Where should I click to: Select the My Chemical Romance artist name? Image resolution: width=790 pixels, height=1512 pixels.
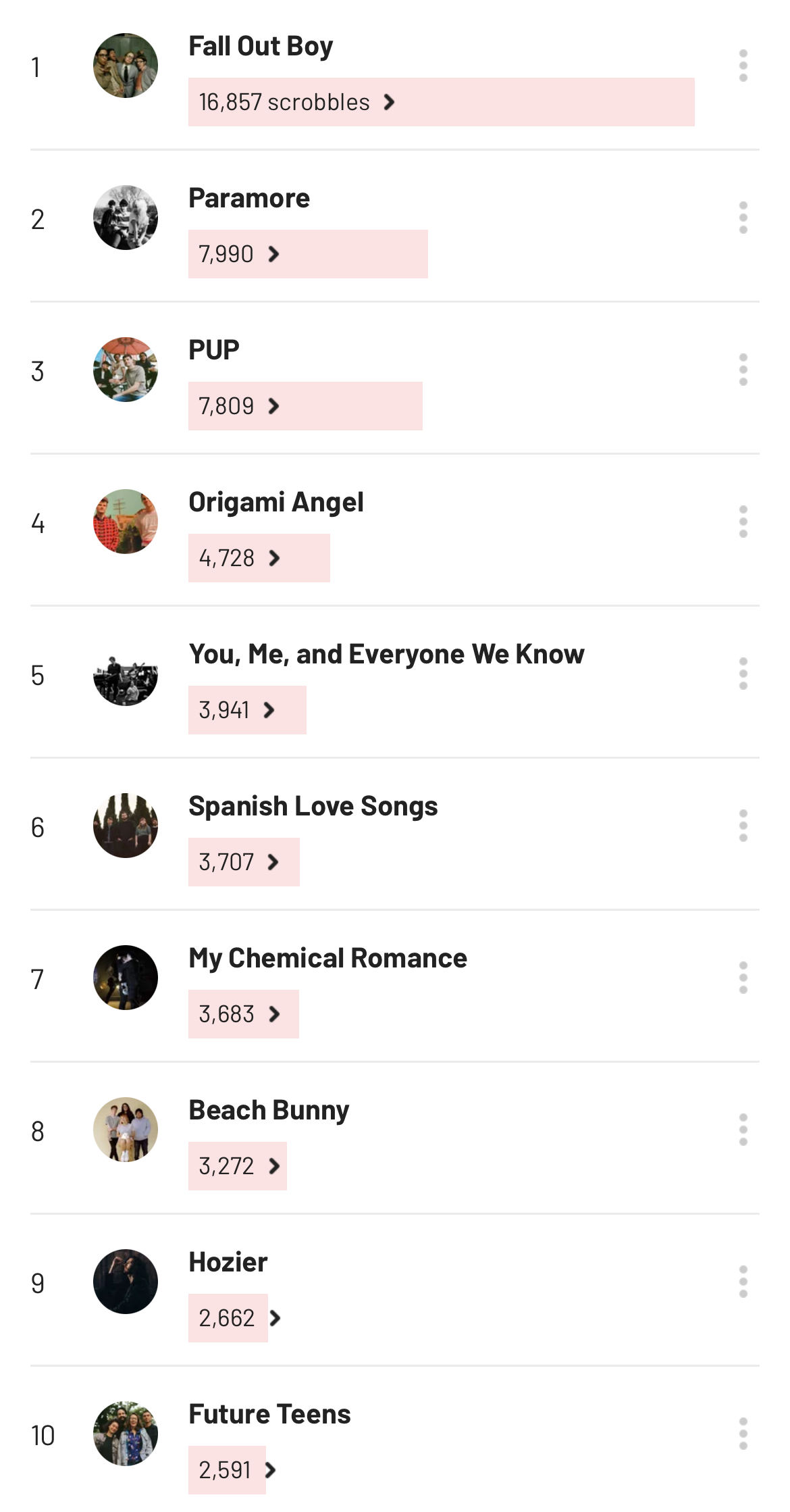coord(327,958)
